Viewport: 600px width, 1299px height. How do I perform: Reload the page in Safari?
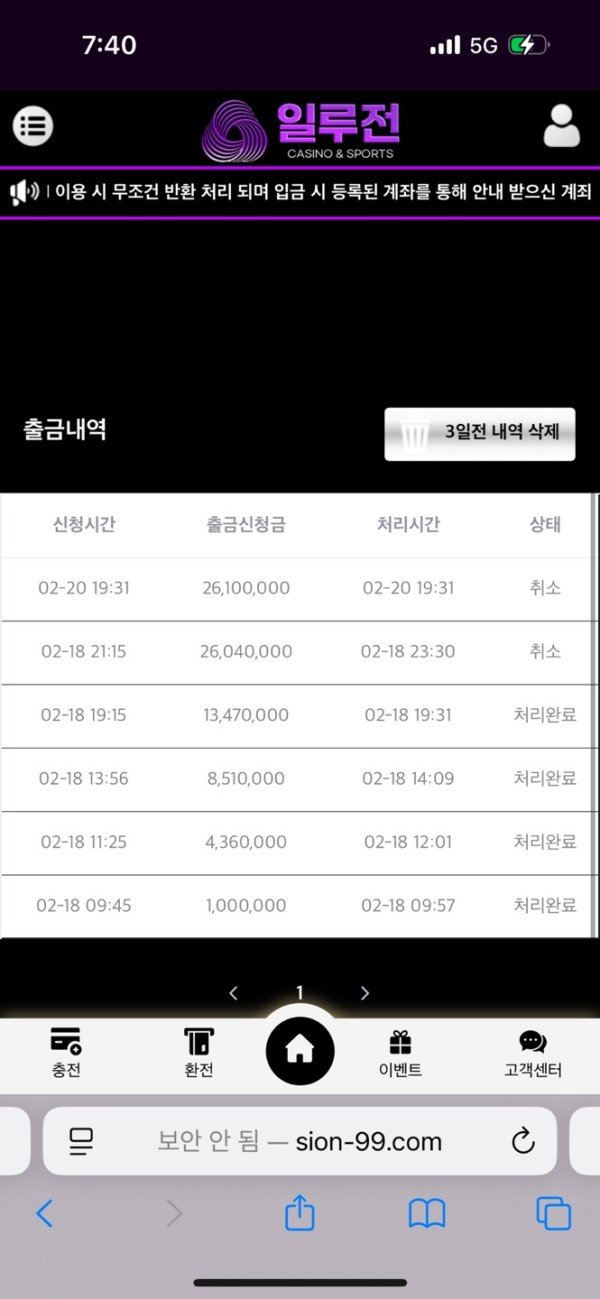(523, 1141)
